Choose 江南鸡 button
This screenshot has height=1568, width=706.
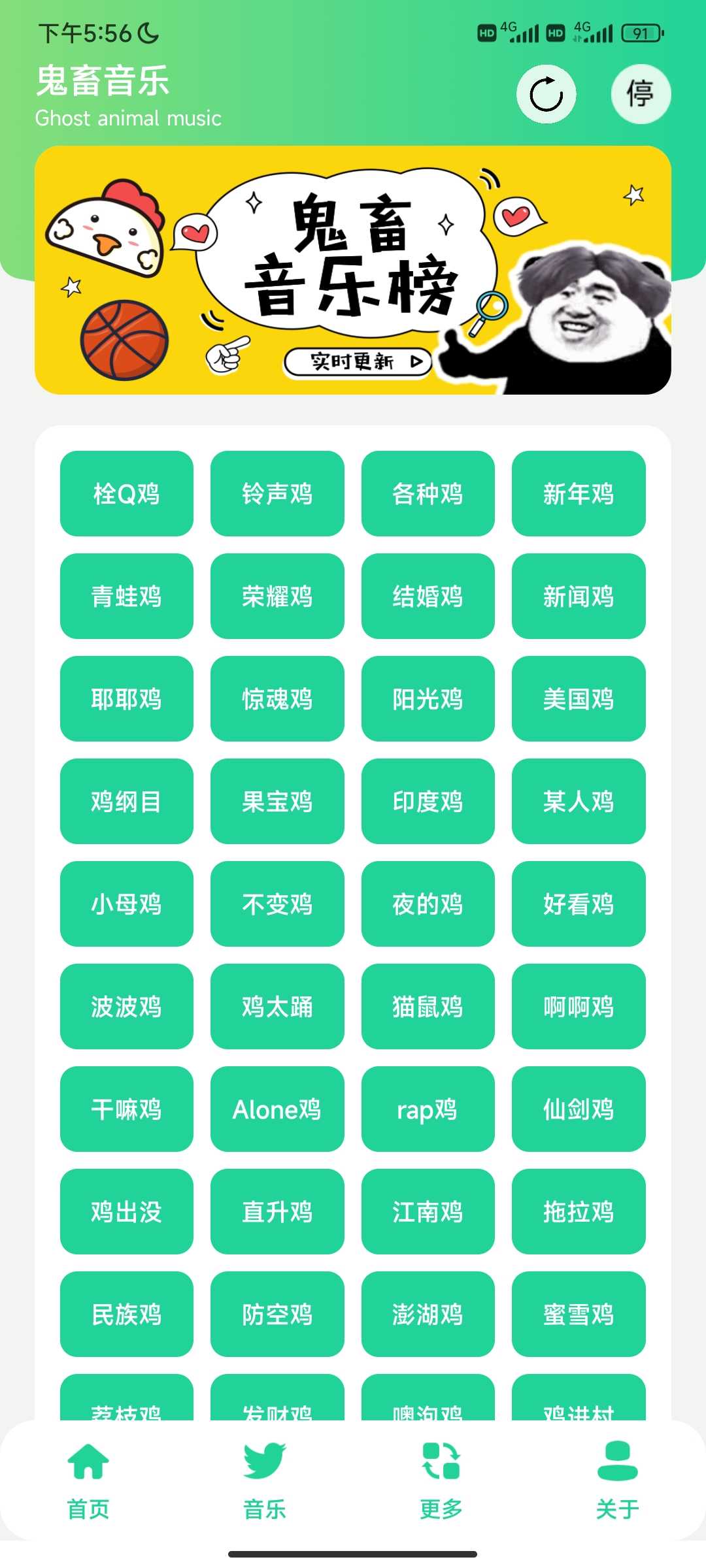click(x=428, y=1211)
